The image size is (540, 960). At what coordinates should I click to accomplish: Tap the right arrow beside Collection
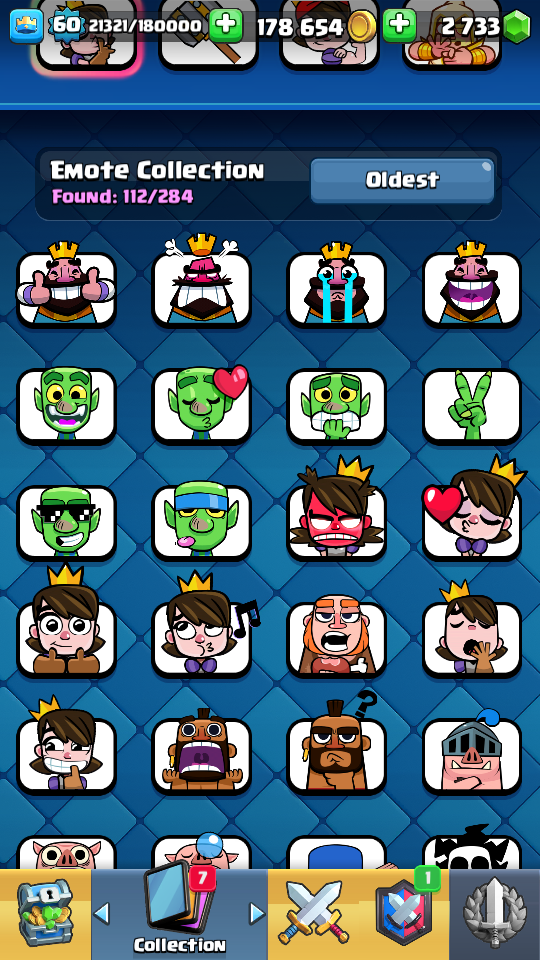tap(257, 913)
